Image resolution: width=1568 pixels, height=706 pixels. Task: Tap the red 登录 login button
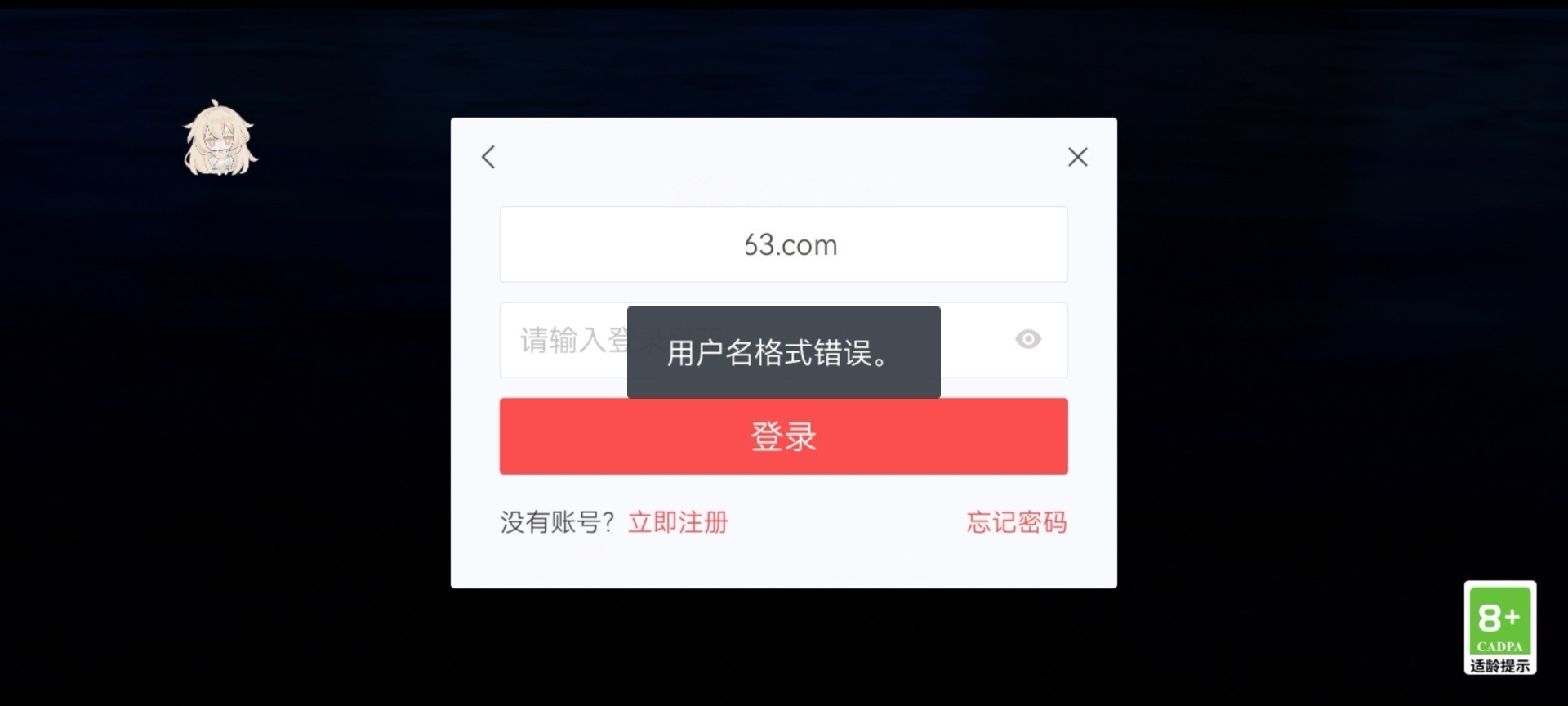783,436
